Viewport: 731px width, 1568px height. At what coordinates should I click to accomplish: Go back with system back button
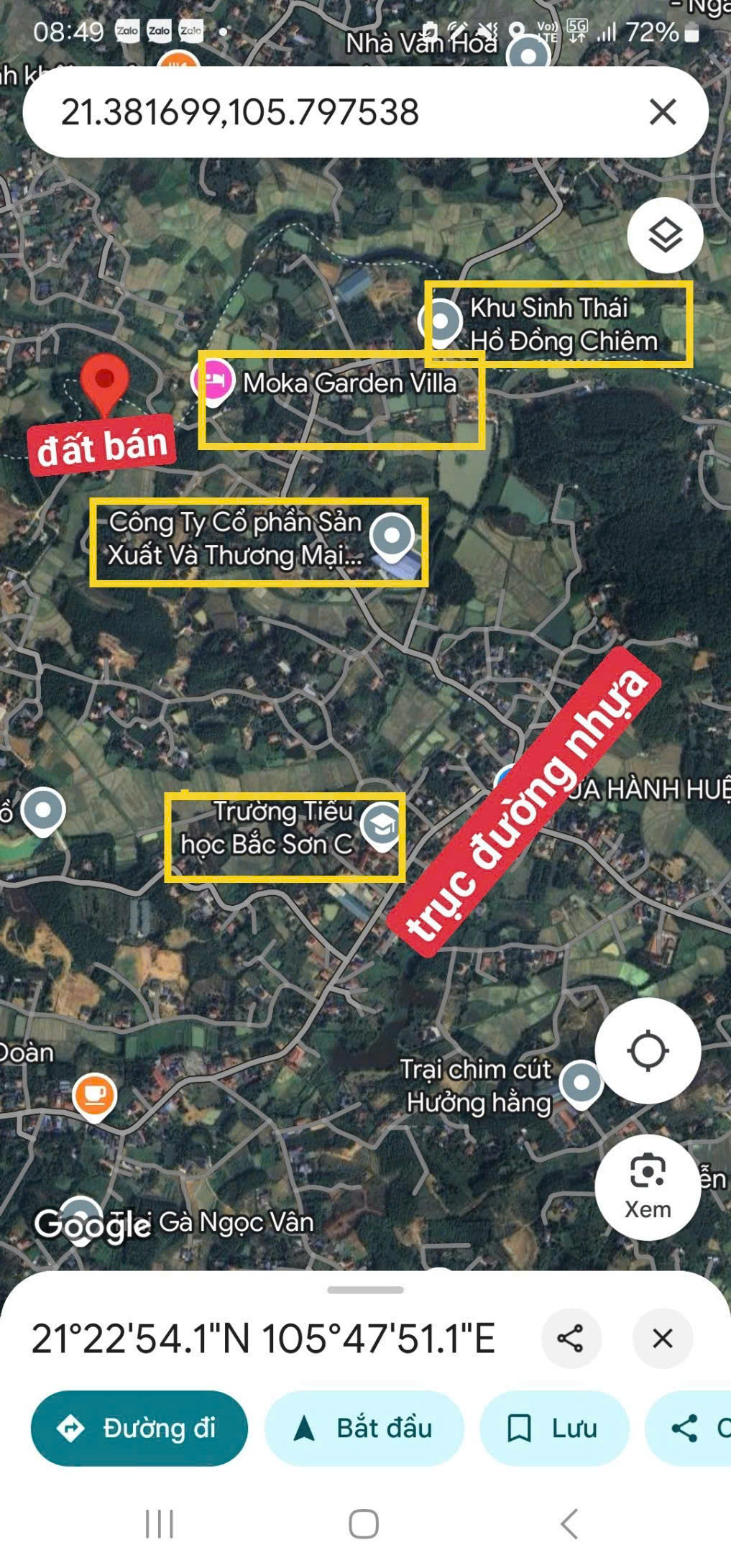click(x=569, y=1523)
